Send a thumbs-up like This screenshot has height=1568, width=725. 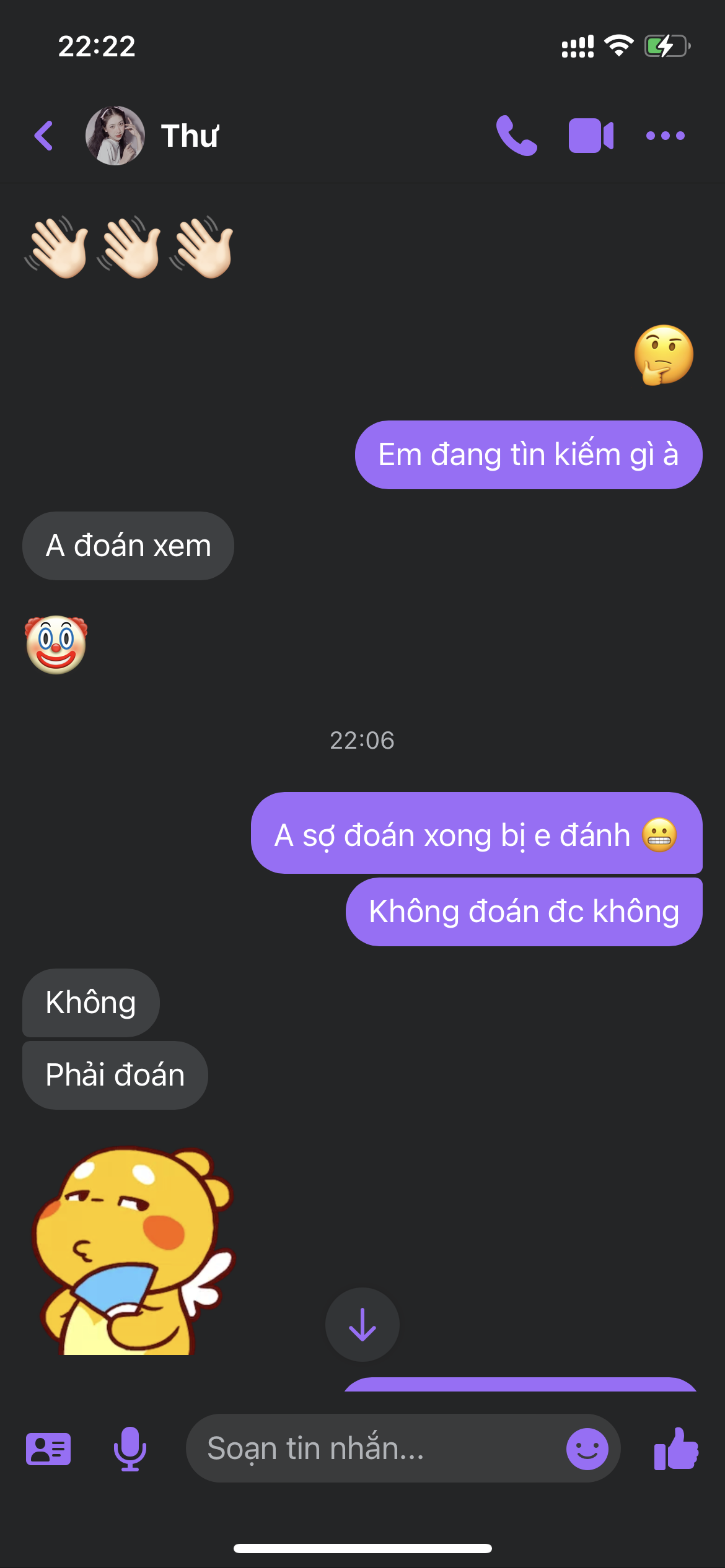click(x=676, y=1448)
